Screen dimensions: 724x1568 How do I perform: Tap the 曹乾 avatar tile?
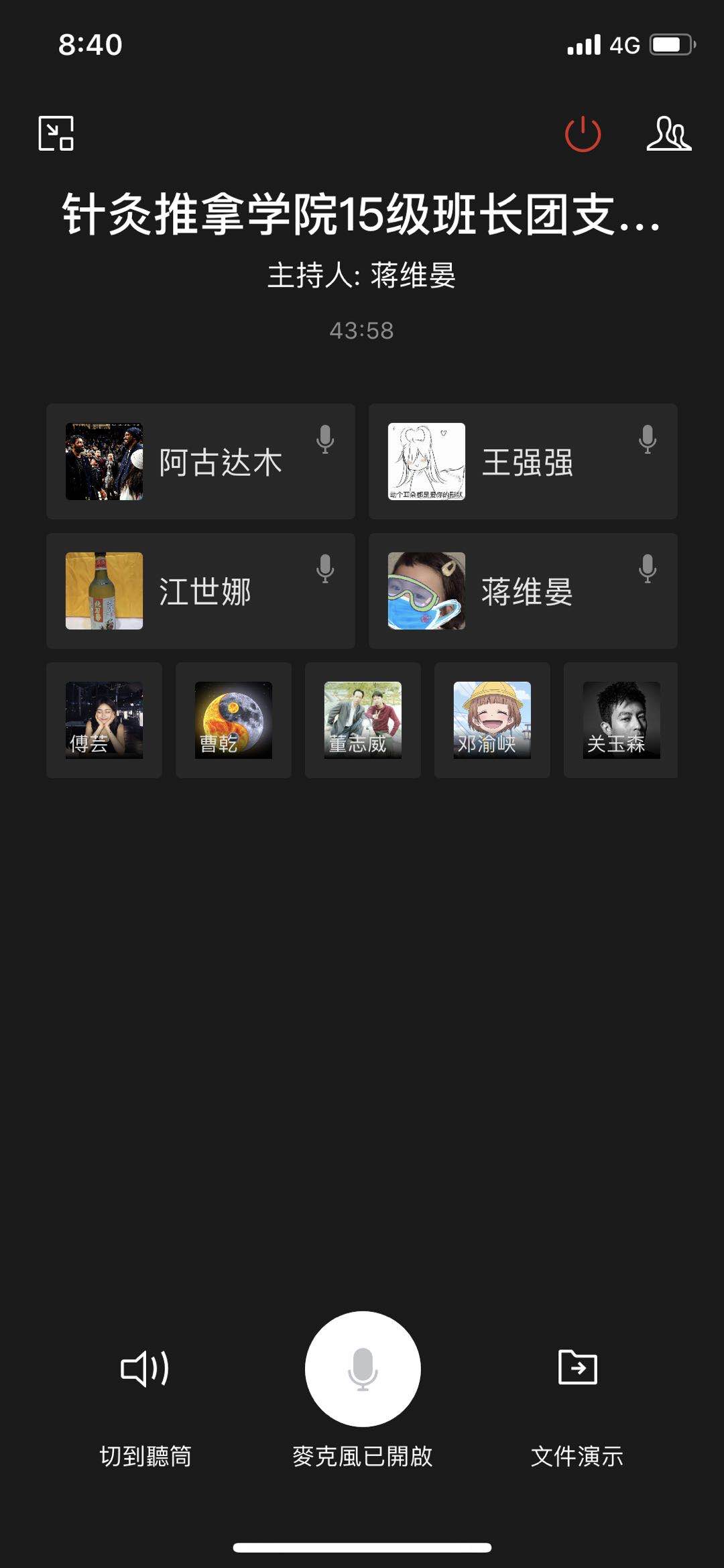point(233,720)
